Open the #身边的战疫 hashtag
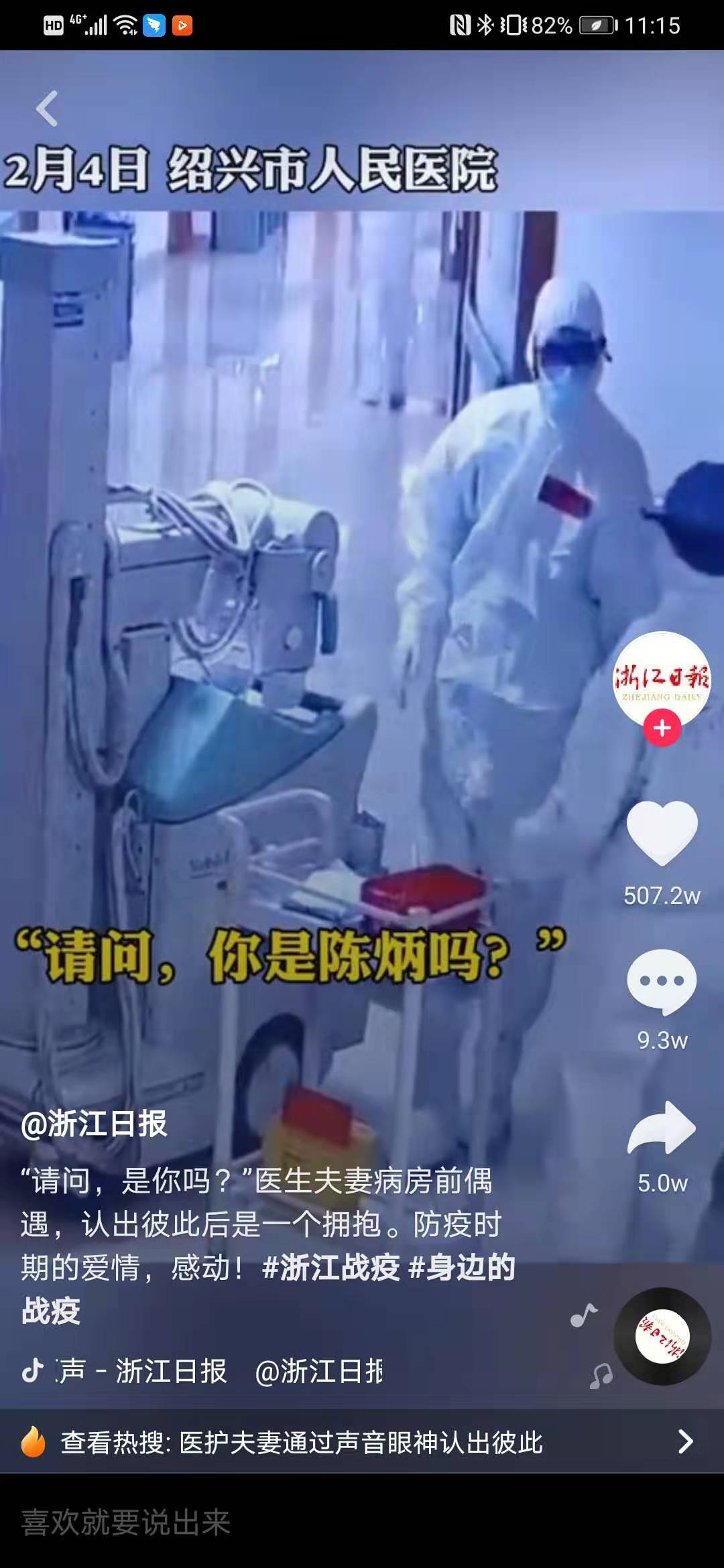 tap(461, 1268)
